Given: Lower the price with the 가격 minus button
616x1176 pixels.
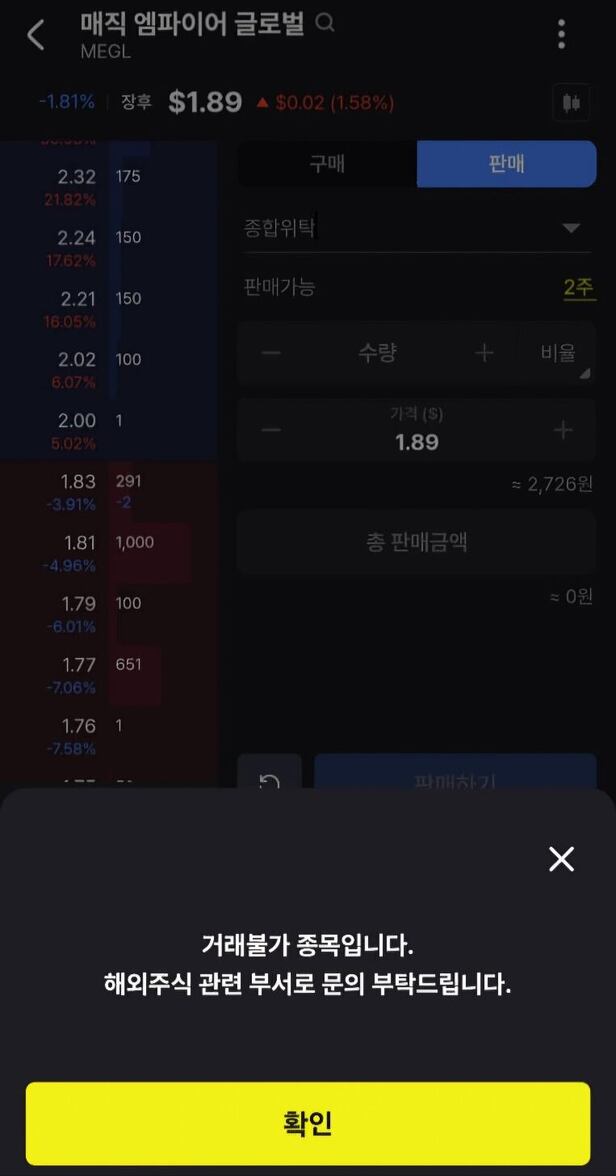Looking at the screenshot, I should (x=271, y=431).
